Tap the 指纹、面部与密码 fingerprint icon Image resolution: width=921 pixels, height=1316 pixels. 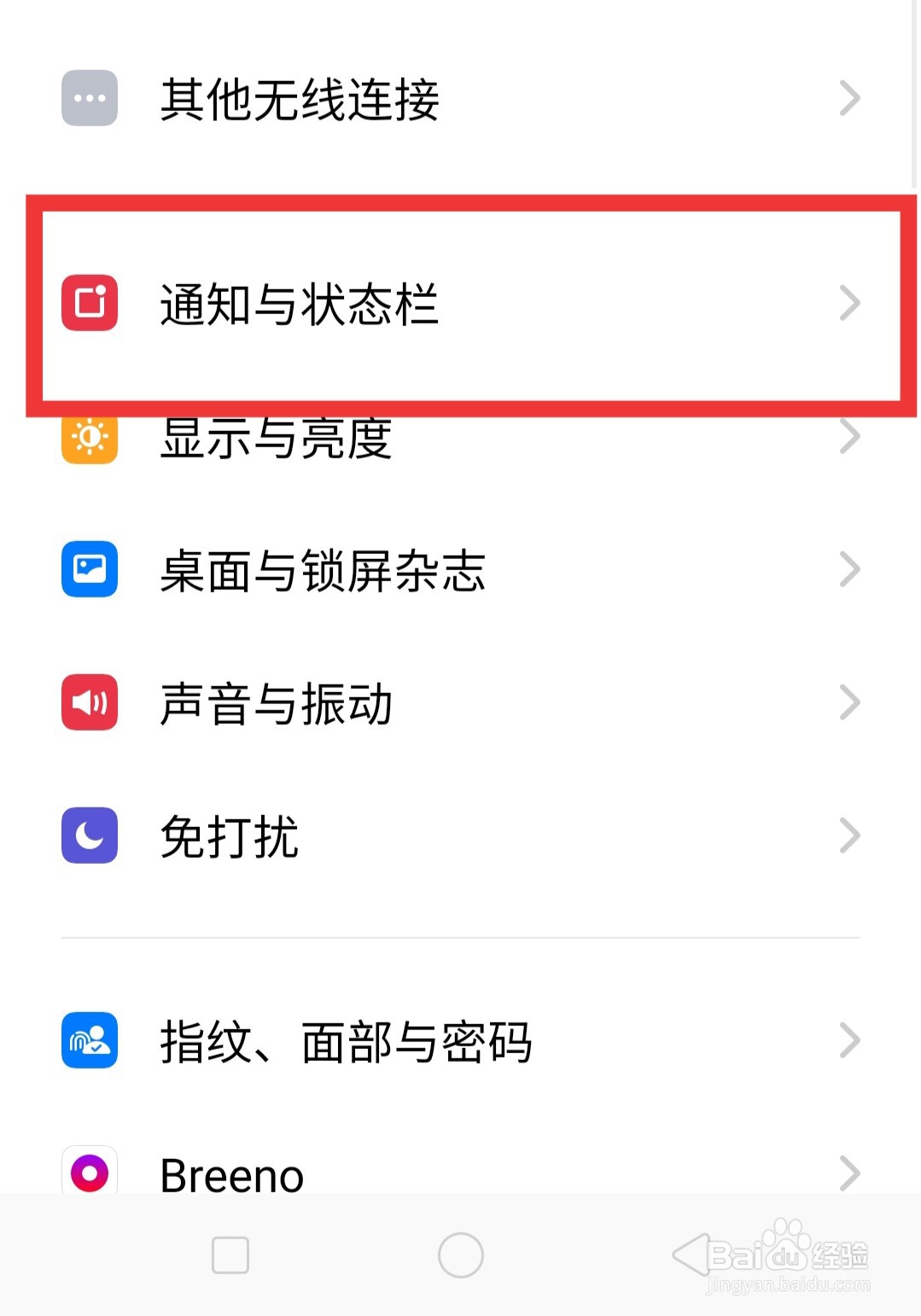pos(88,1039)
